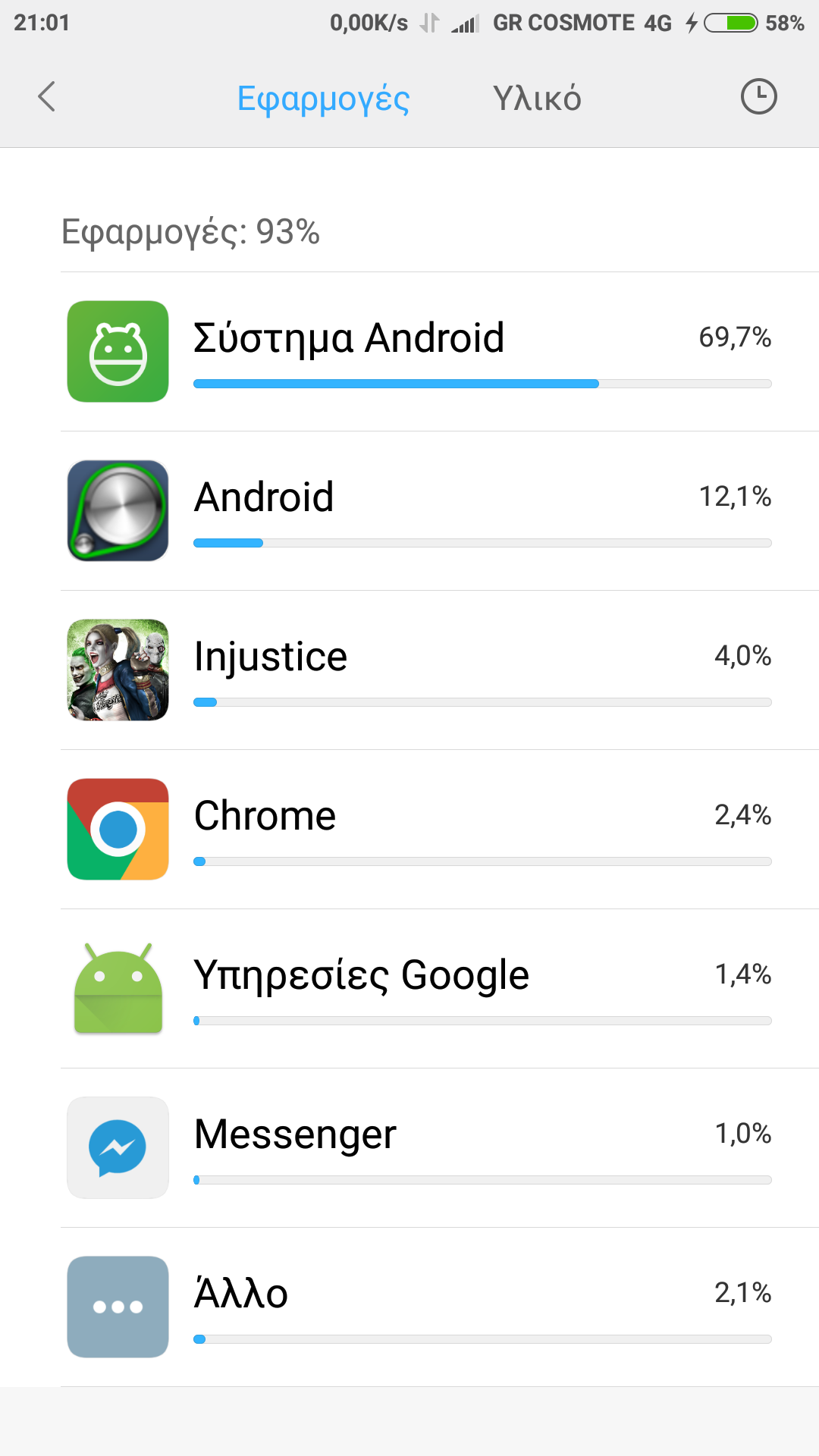This screenshot has height=1456, width=819.
Task: View Injustice battery usage details
Action: pyautogui.click(x=440, y=670)
